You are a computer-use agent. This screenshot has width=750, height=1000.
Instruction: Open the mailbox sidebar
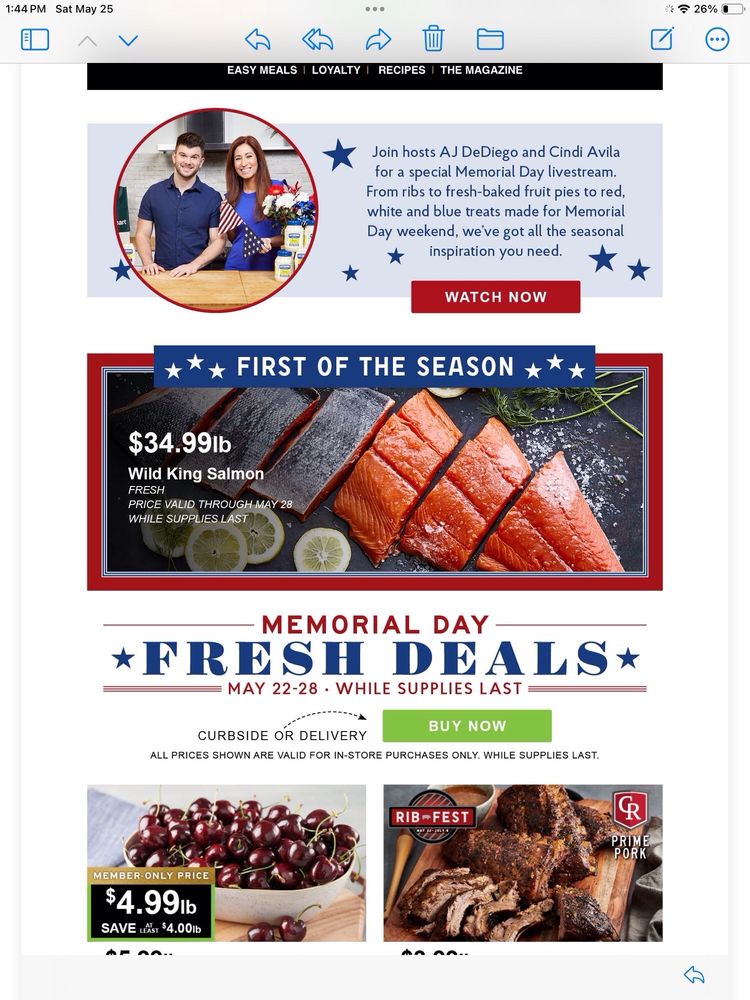point(36,41)
